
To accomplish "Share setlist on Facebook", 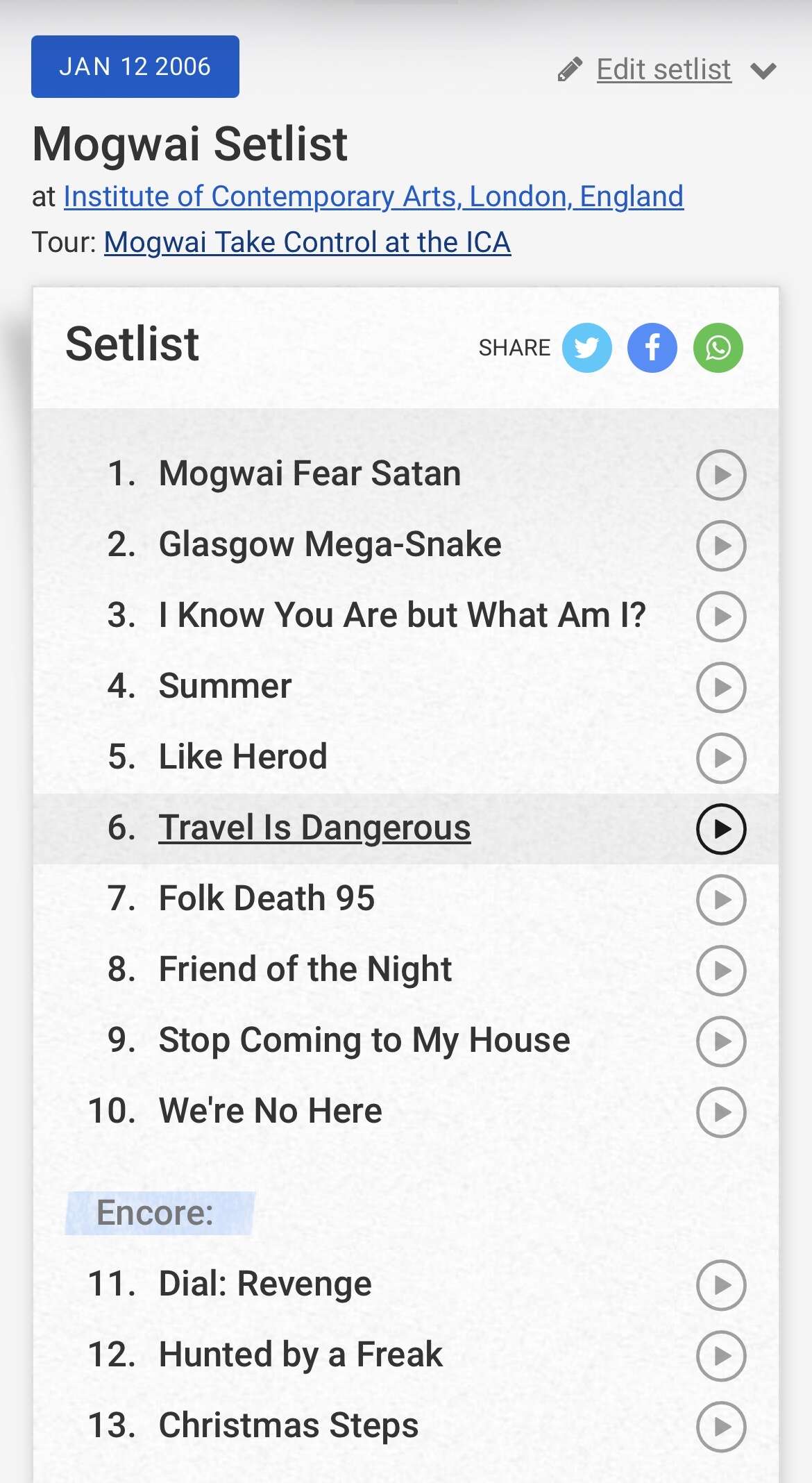I will 652,348.
